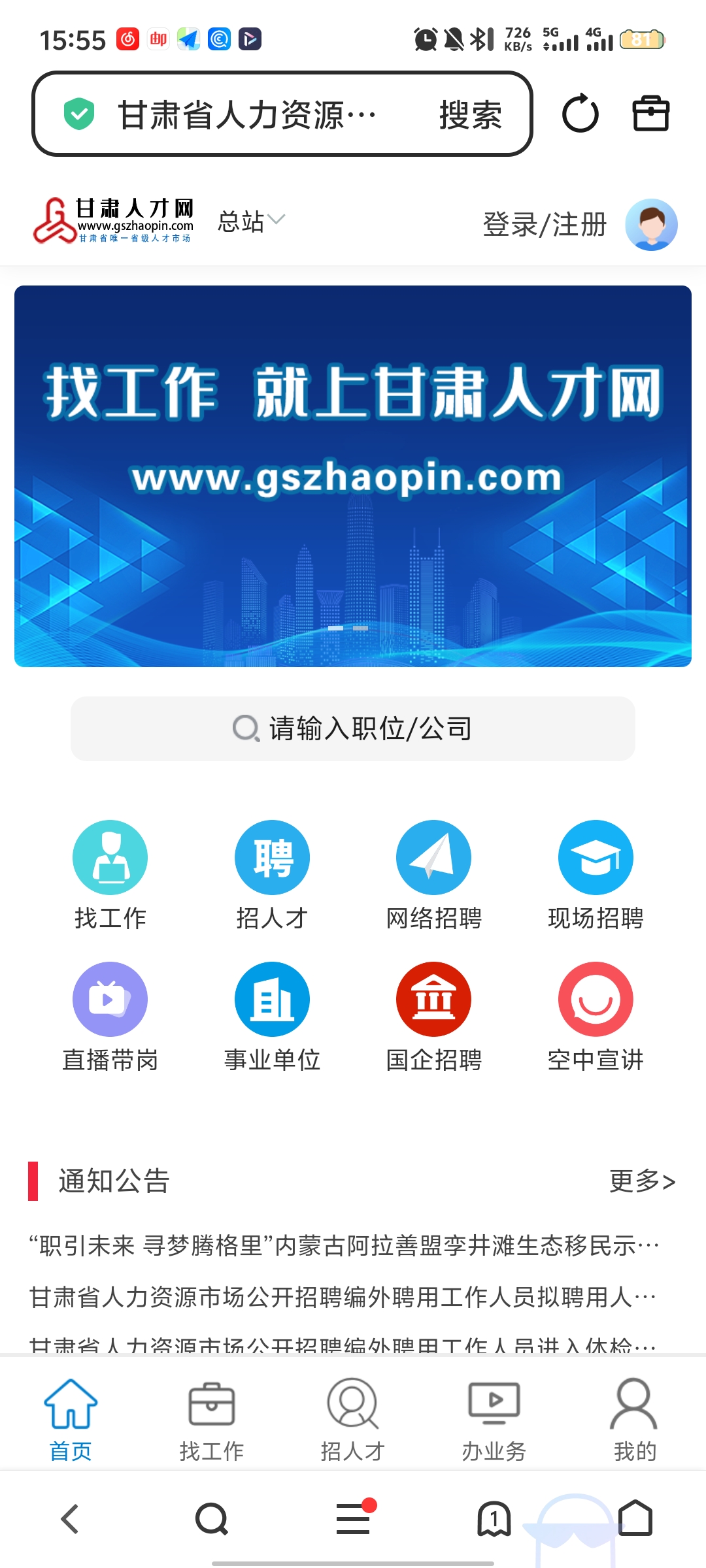Screen dimensions: 706x1568
Task: View 更多 notices in 通知公告
Action: pos(642,1181)
